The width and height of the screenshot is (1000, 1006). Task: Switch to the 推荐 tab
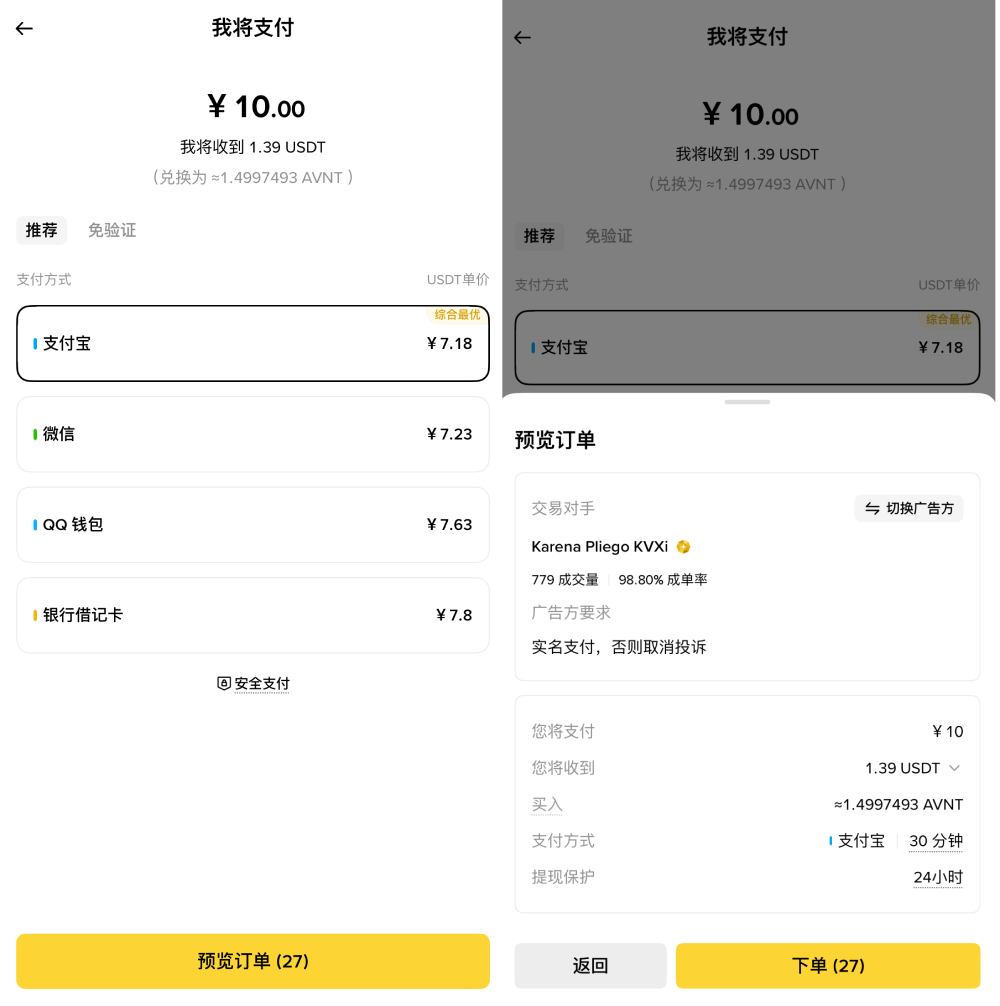tap(41, 230)
